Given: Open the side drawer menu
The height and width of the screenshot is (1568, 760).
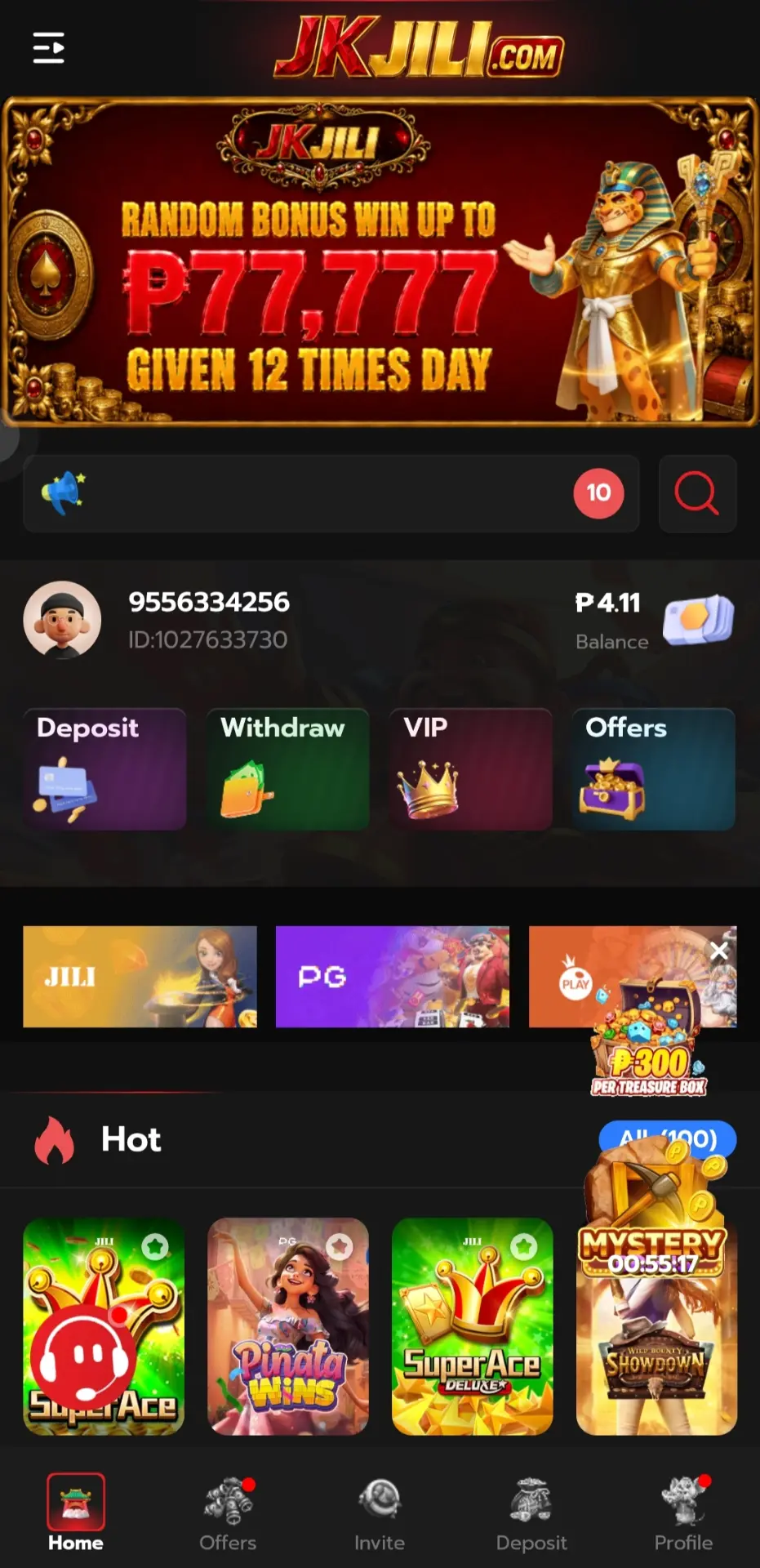Looking at the screenshot, I should tap(48, 47).
